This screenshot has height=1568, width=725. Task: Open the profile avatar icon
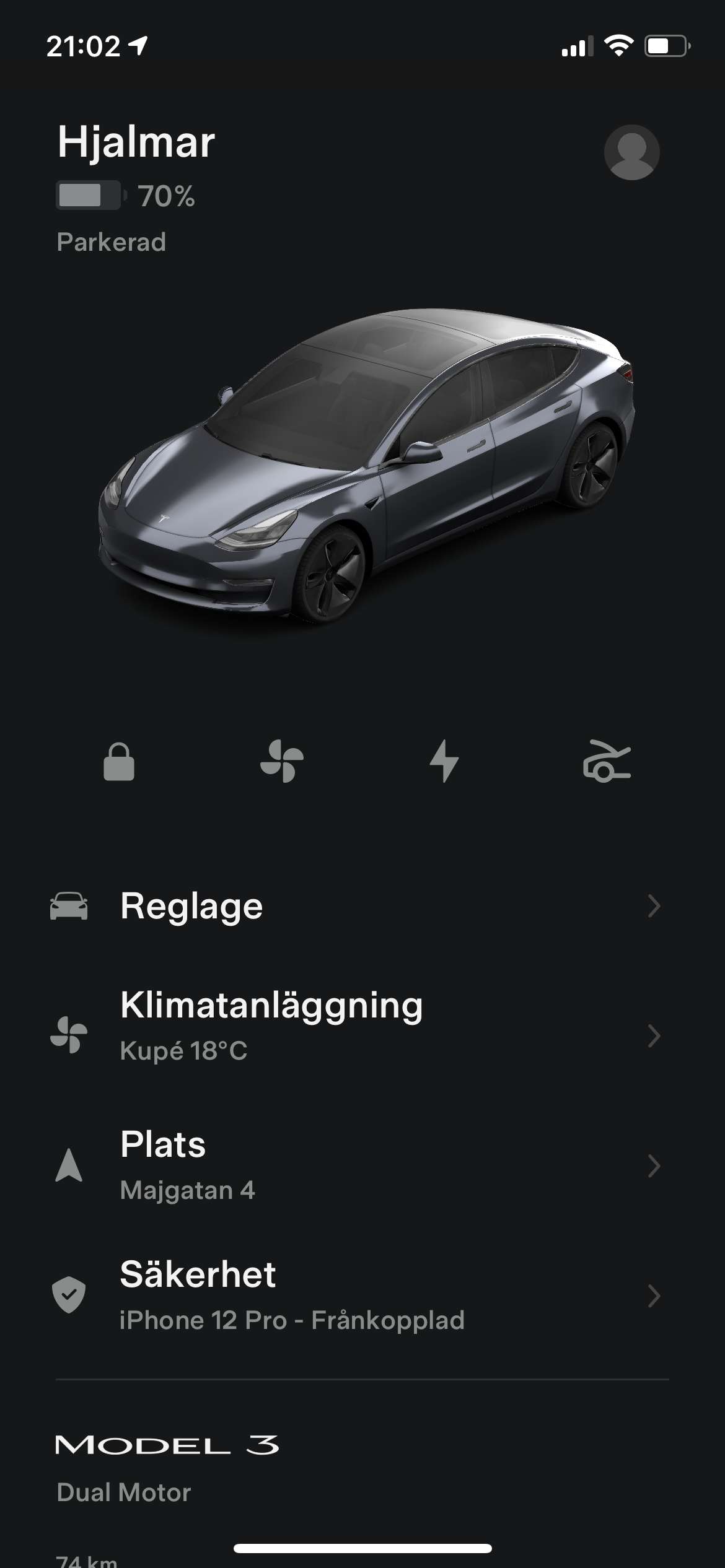(631, 152)
